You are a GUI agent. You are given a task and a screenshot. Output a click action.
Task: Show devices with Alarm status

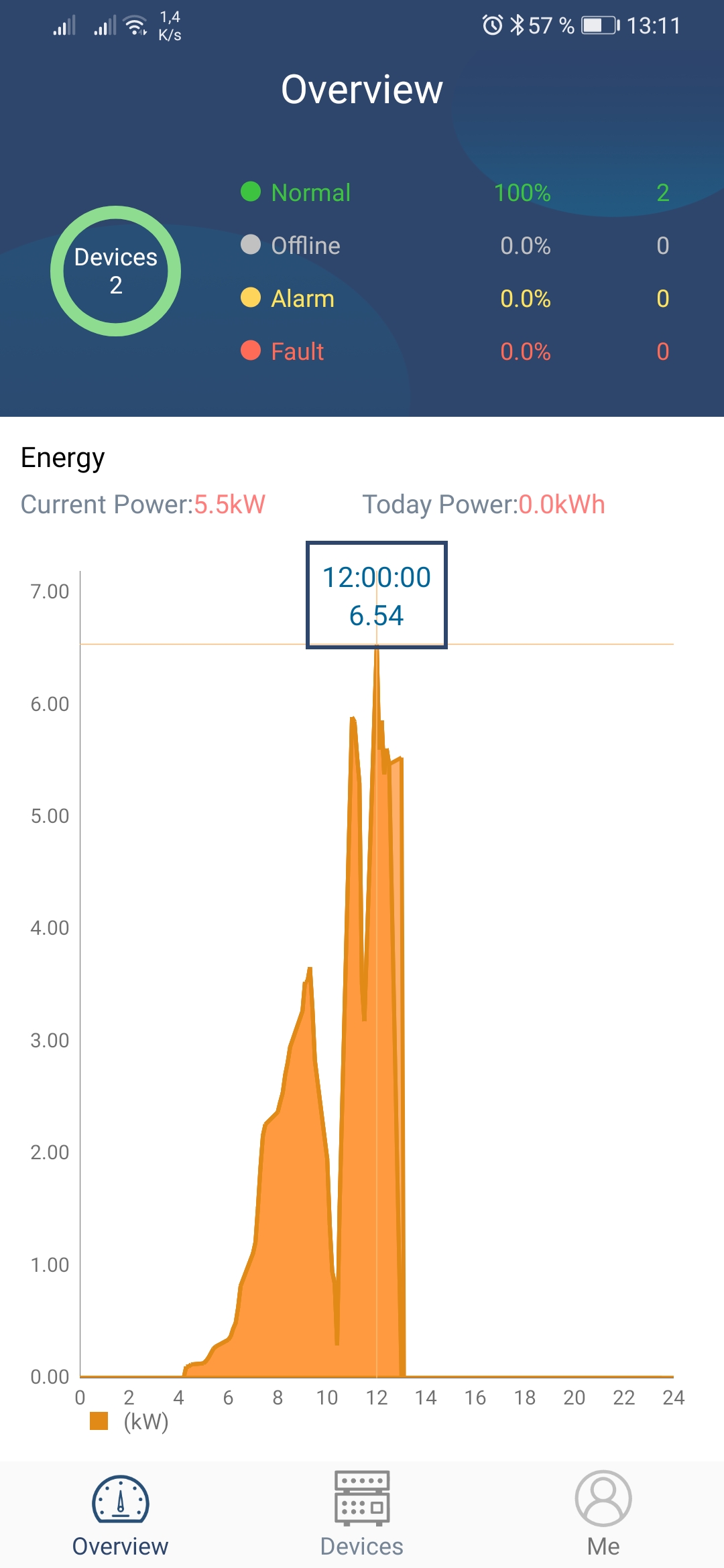point(455,298)
